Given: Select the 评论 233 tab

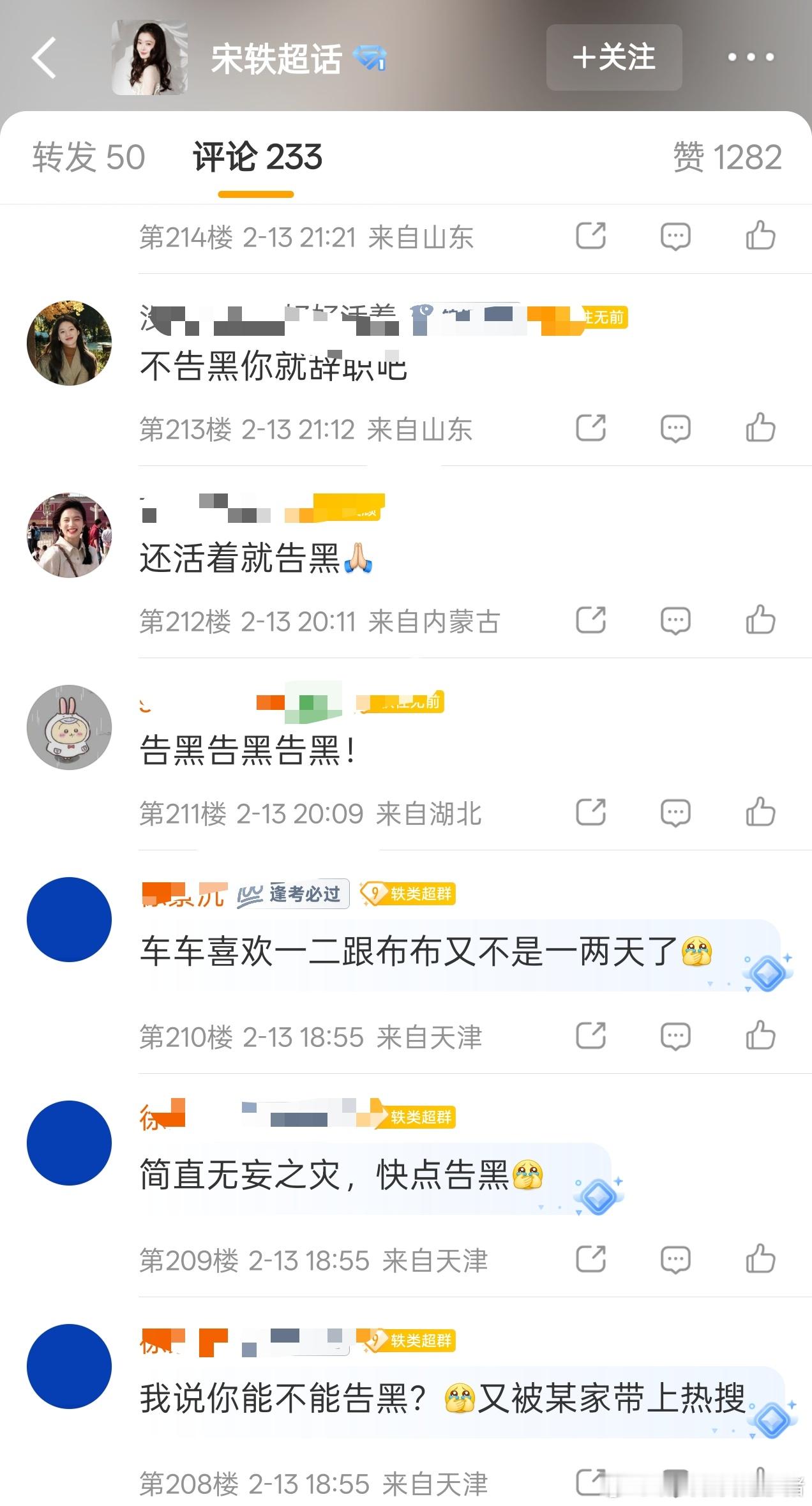Looking at the screenshot, I should click(255, 159).
